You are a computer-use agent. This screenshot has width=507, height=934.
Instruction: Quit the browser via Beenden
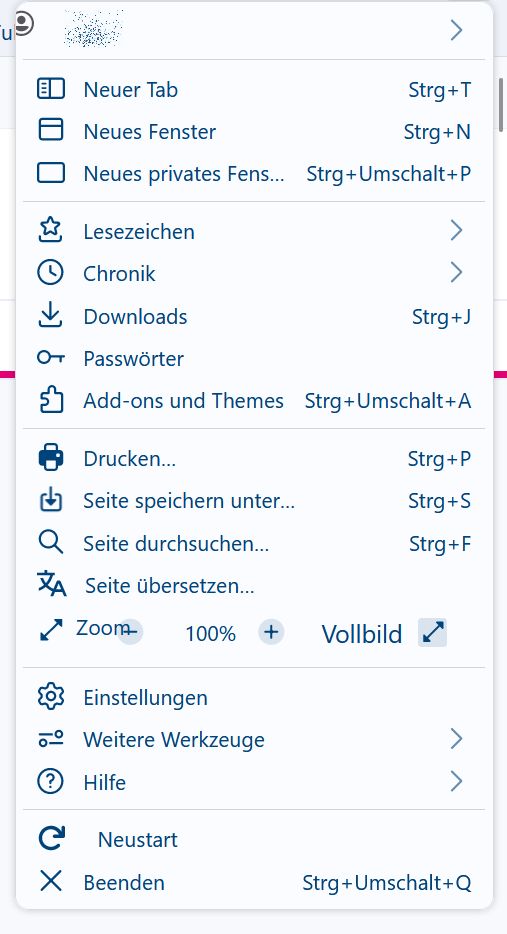(254, 882)
